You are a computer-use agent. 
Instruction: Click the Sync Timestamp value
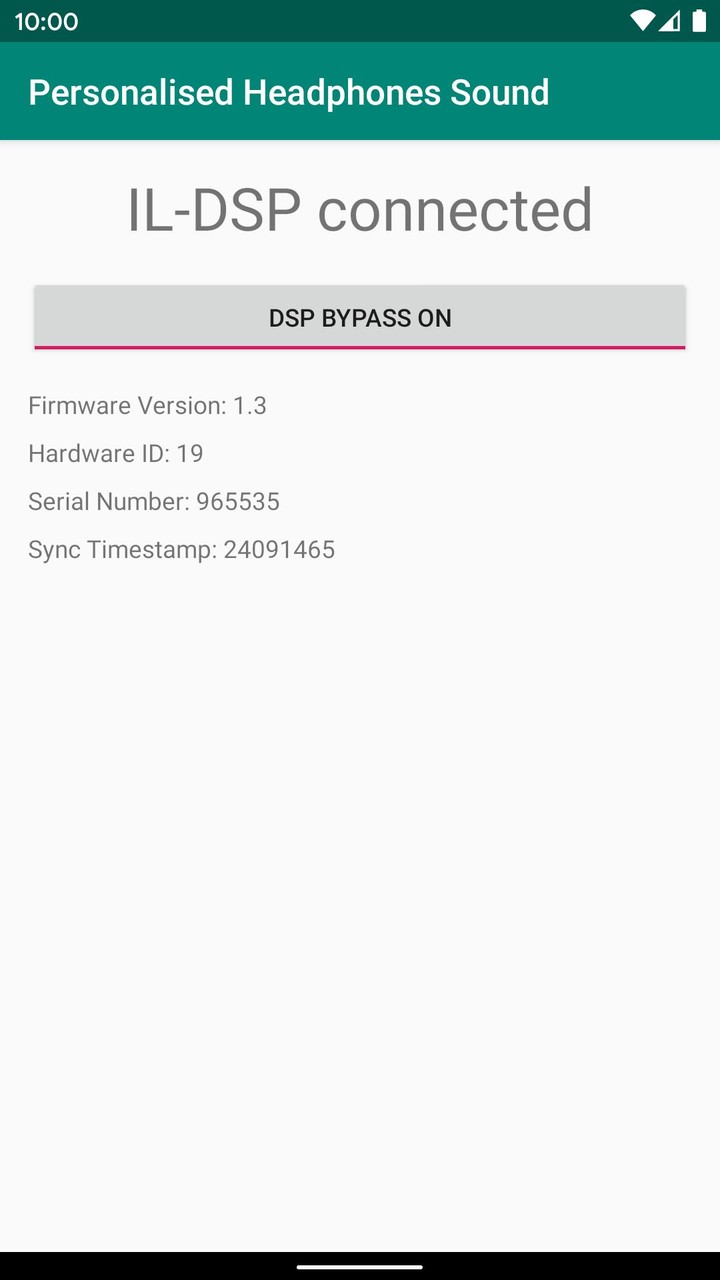click(181, 549)
